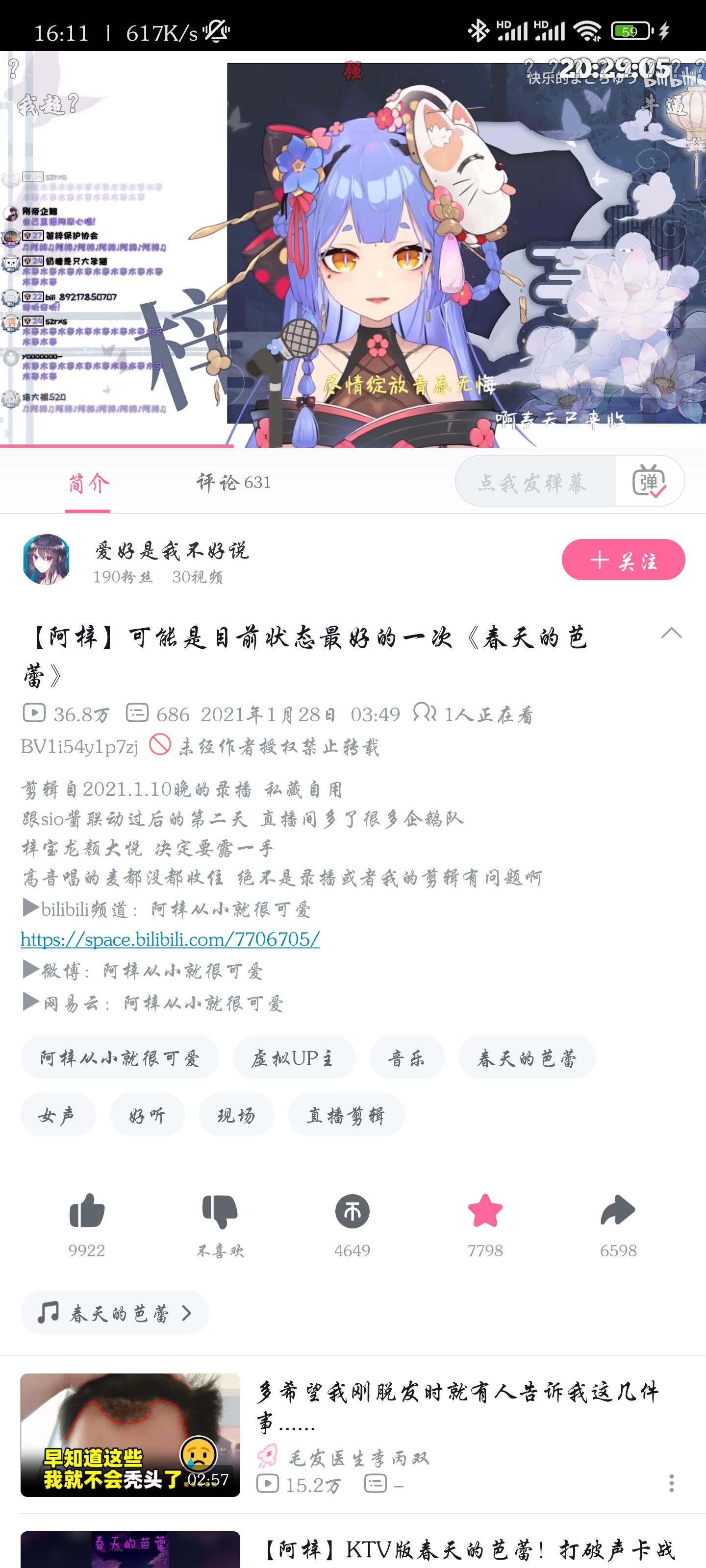
Task: Open the 春天的芭蕾 music chip
Action: click(x=115, y=1313)
